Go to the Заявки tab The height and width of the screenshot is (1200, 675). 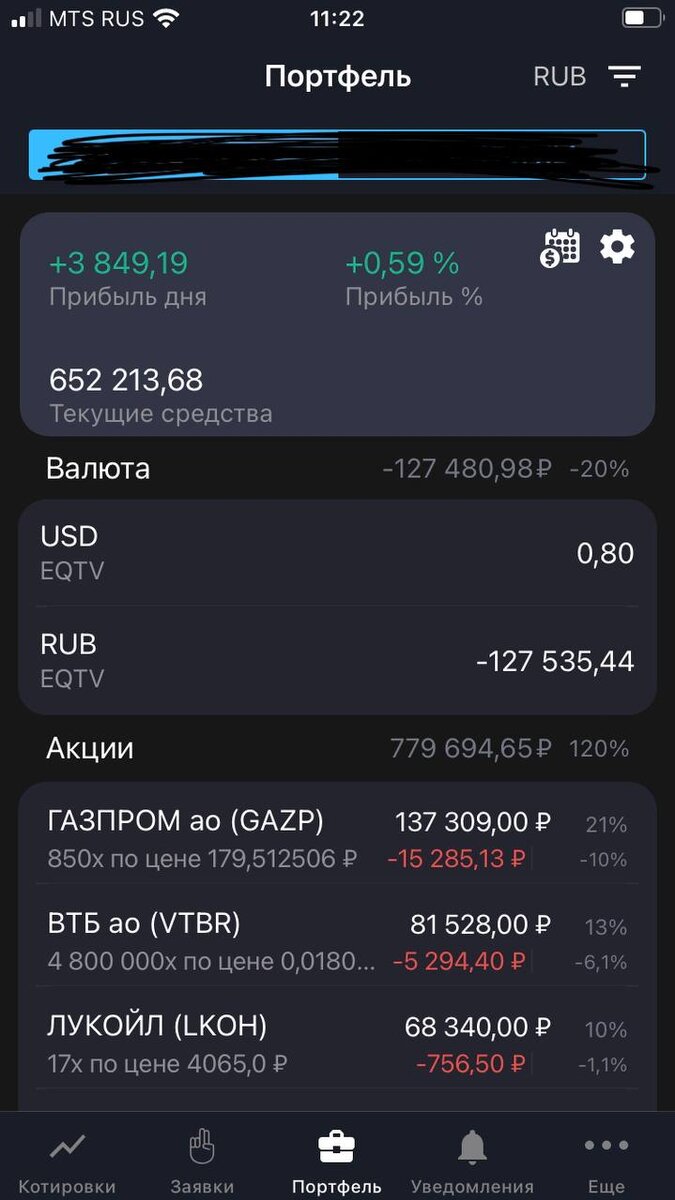click(202, 1162)
